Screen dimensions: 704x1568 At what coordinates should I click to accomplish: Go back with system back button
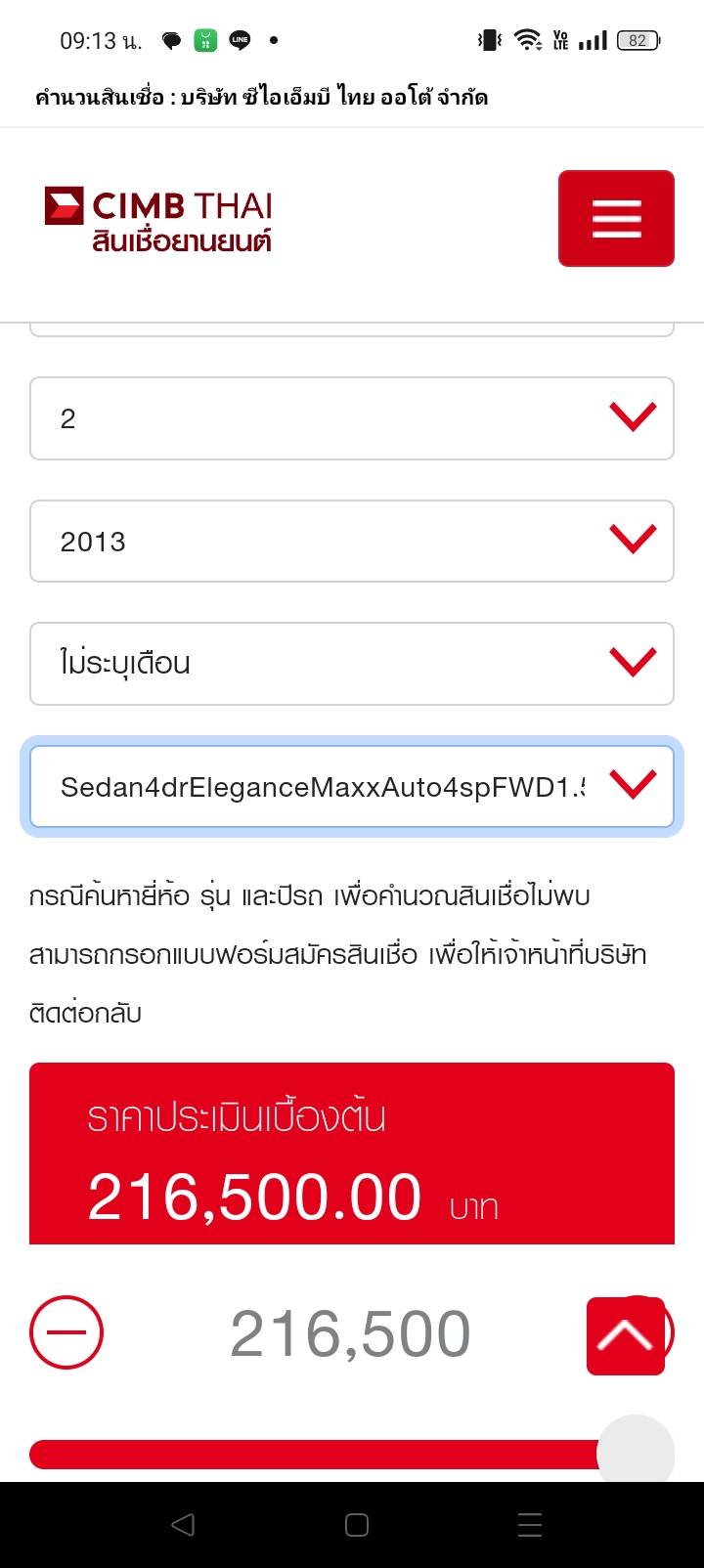pos(183,1525)
